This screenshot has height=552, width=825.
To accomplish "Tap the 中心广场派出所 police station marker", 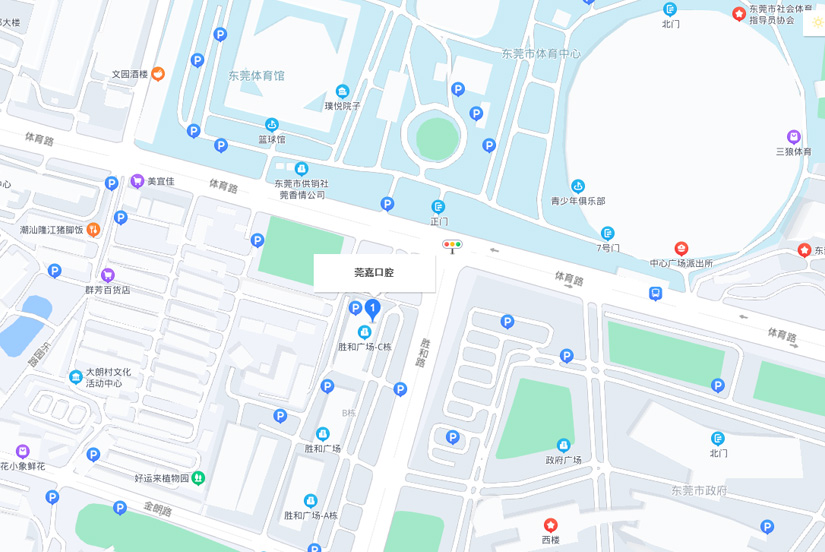I will 681,249.
